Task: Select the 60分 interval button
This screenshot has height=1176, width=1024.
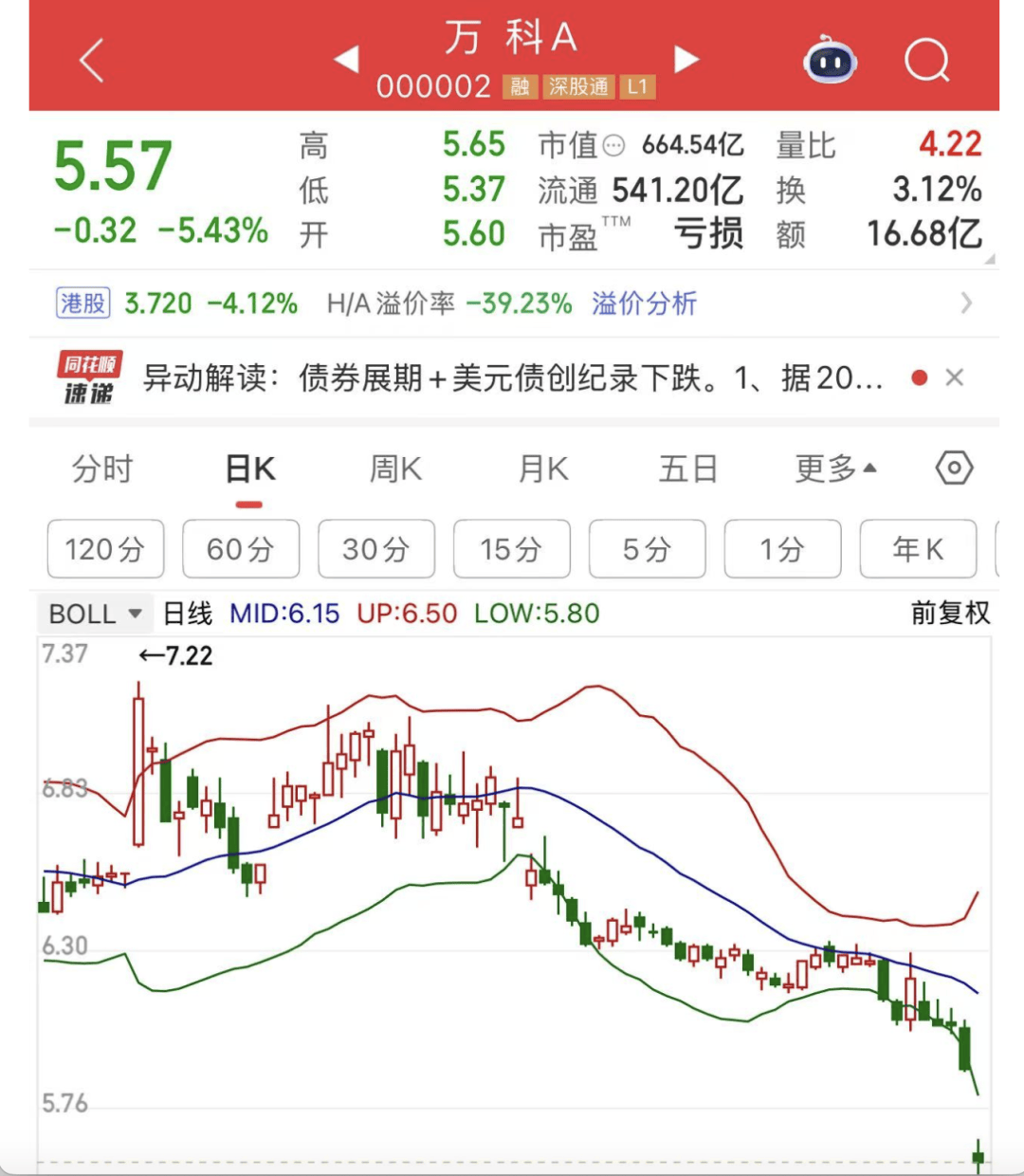Action: (241, 549)
